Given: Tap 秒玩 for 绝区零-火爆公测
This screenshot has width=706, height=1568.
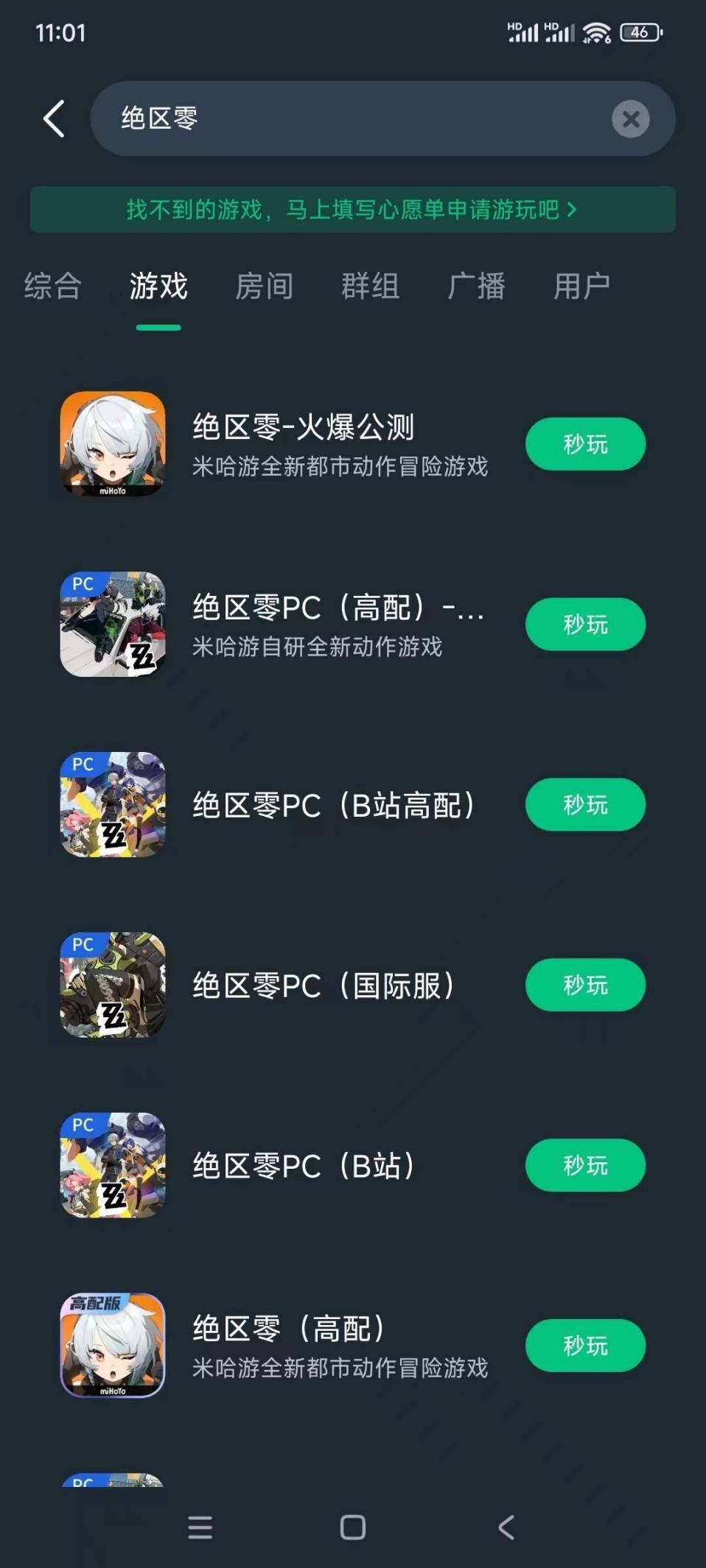Looking at the screenshot, I should pyautogui.click(x=585, y=444).
